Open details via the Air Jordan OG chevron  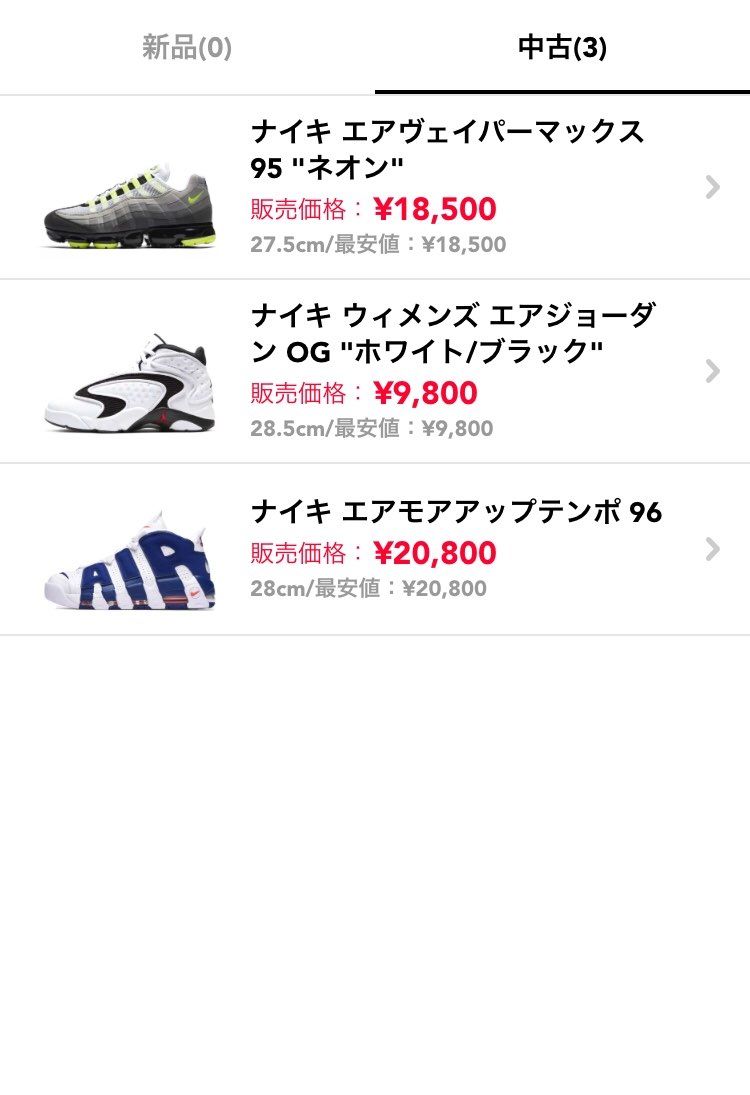click(x=712, y=370)
